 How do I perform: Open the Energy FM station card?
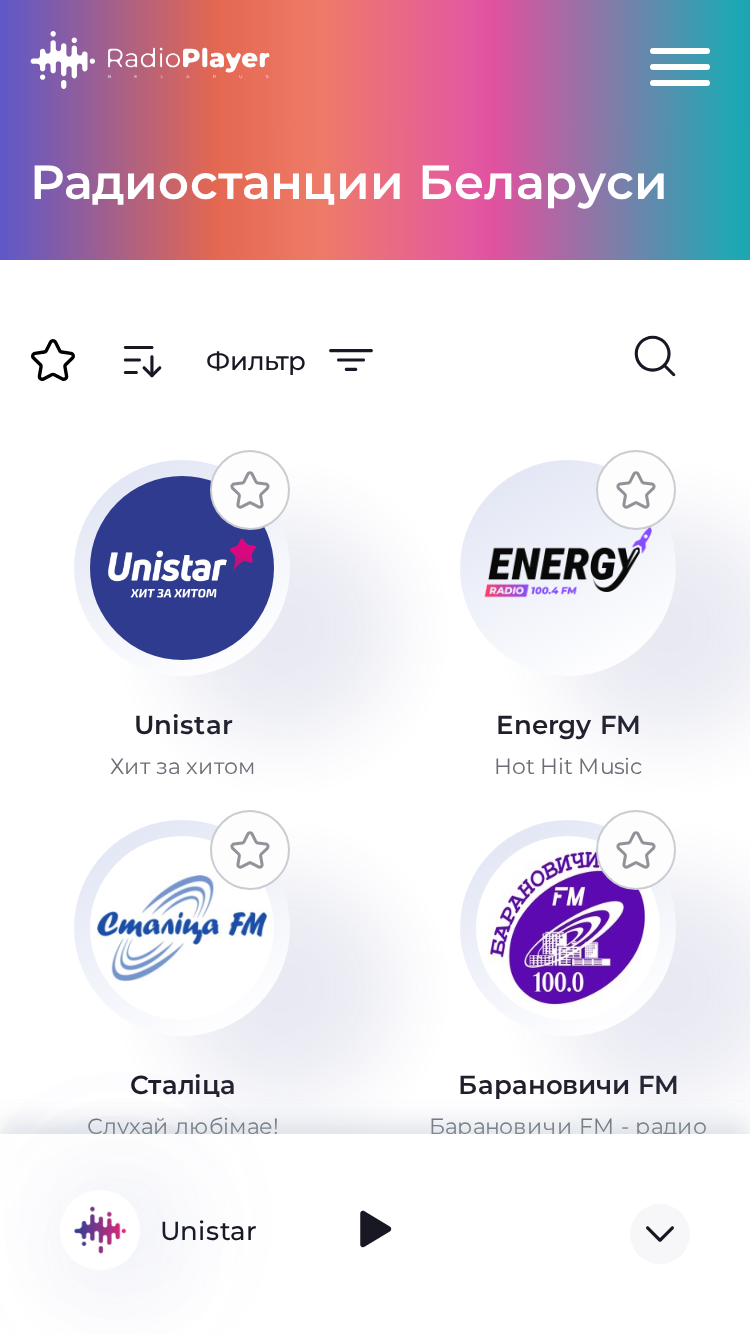pos(568,568)
